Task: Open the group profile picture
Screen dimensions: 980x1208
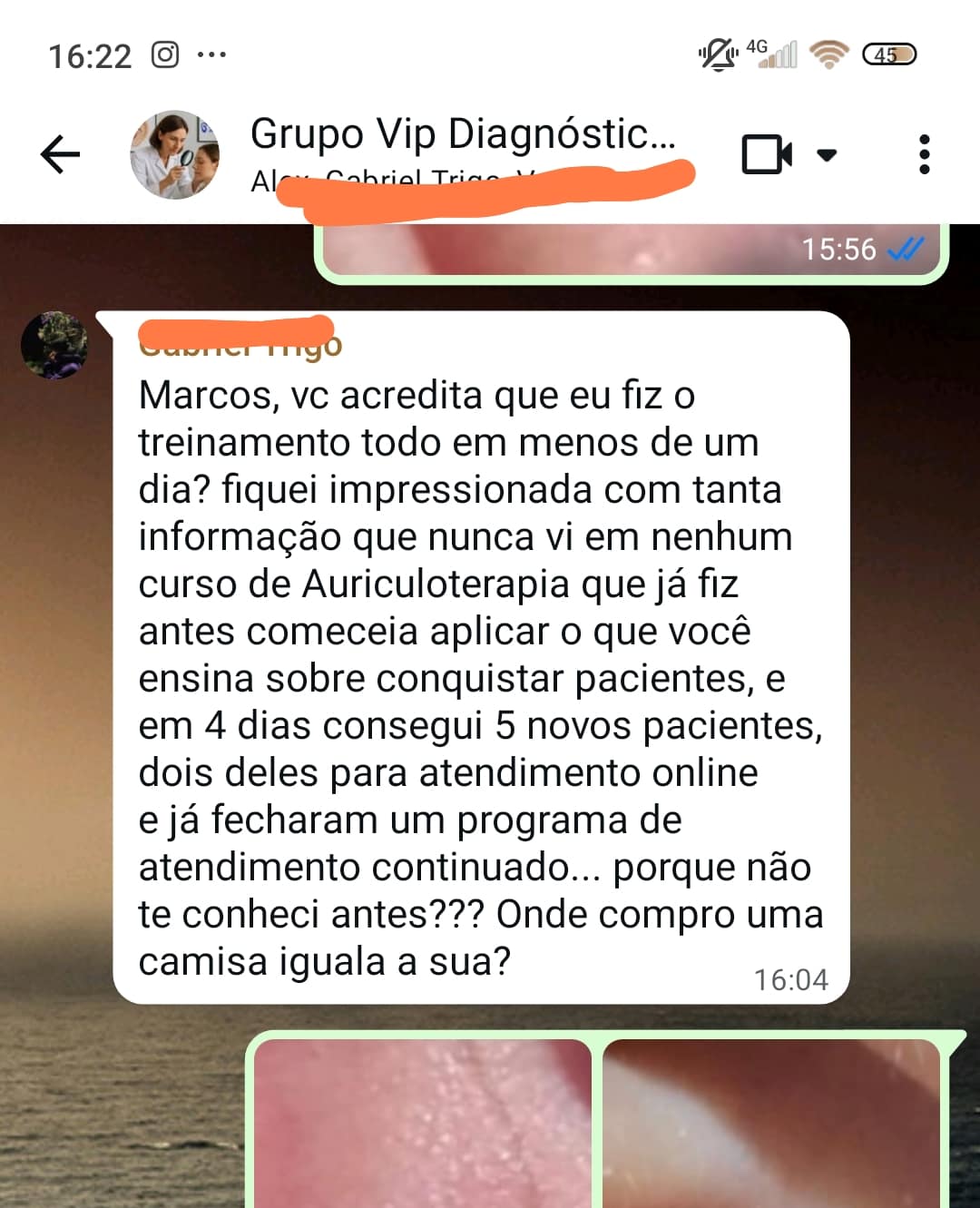Action: coord(175,154)
